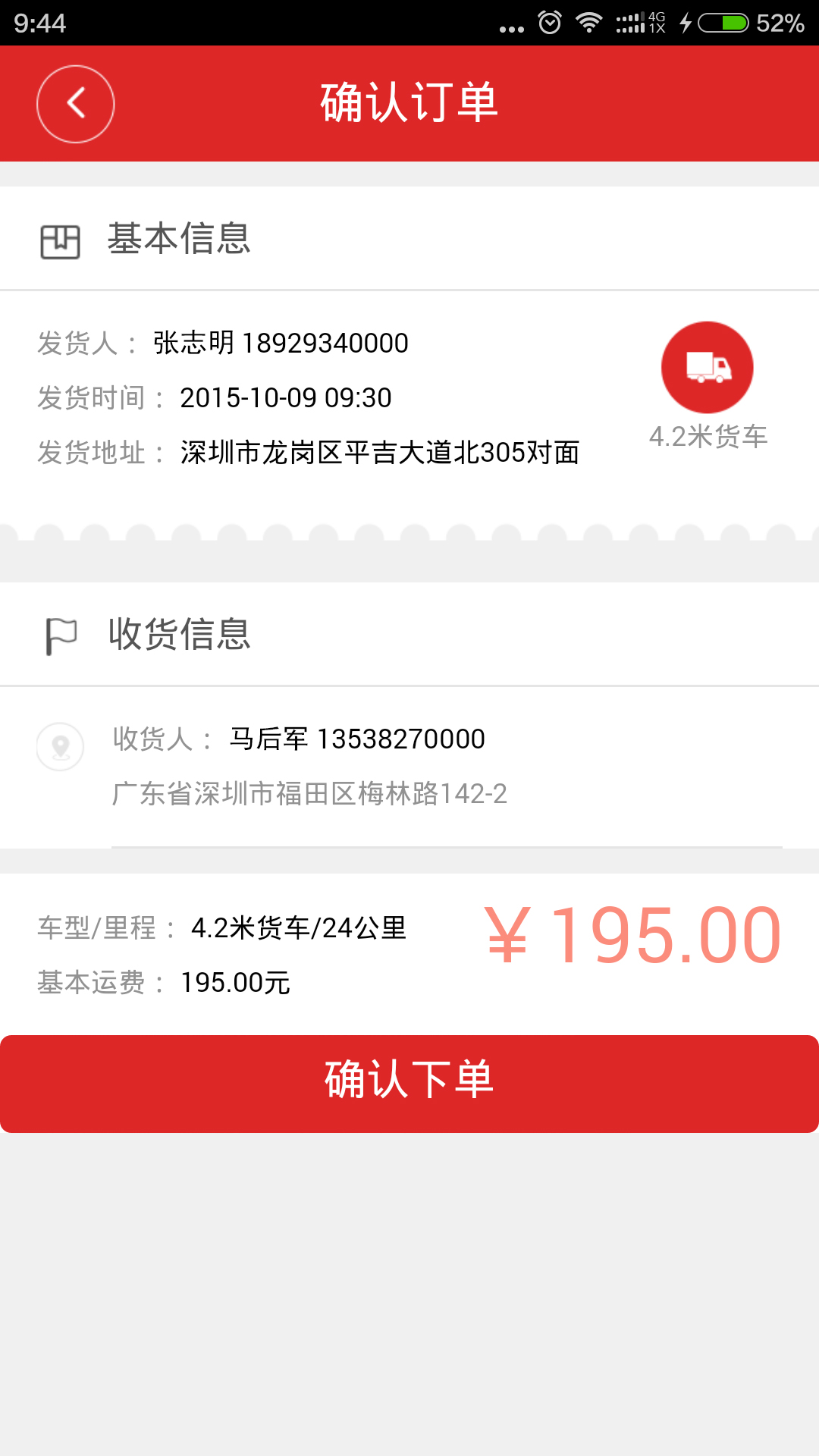
Task: Tap the back arrow to return
Action: tap(75, 104)
